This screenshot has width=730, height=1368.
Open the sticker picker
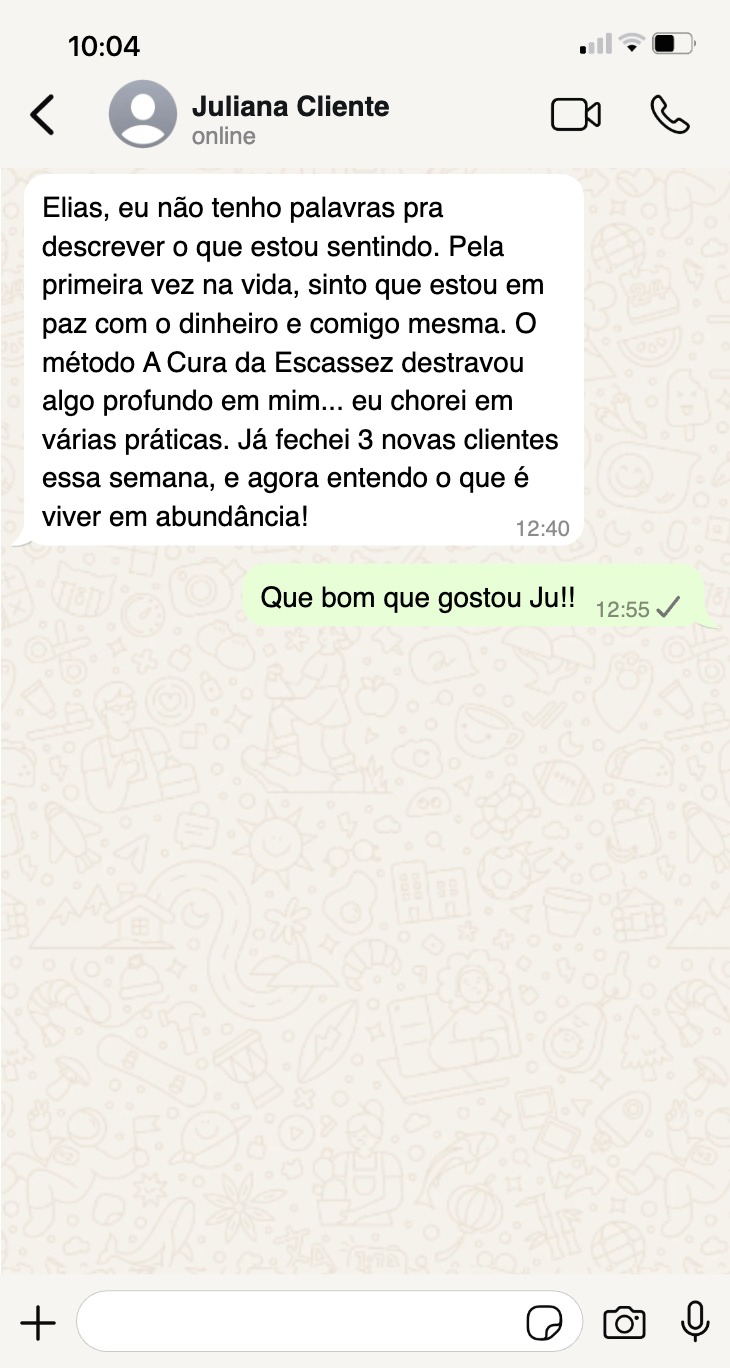544,1323
